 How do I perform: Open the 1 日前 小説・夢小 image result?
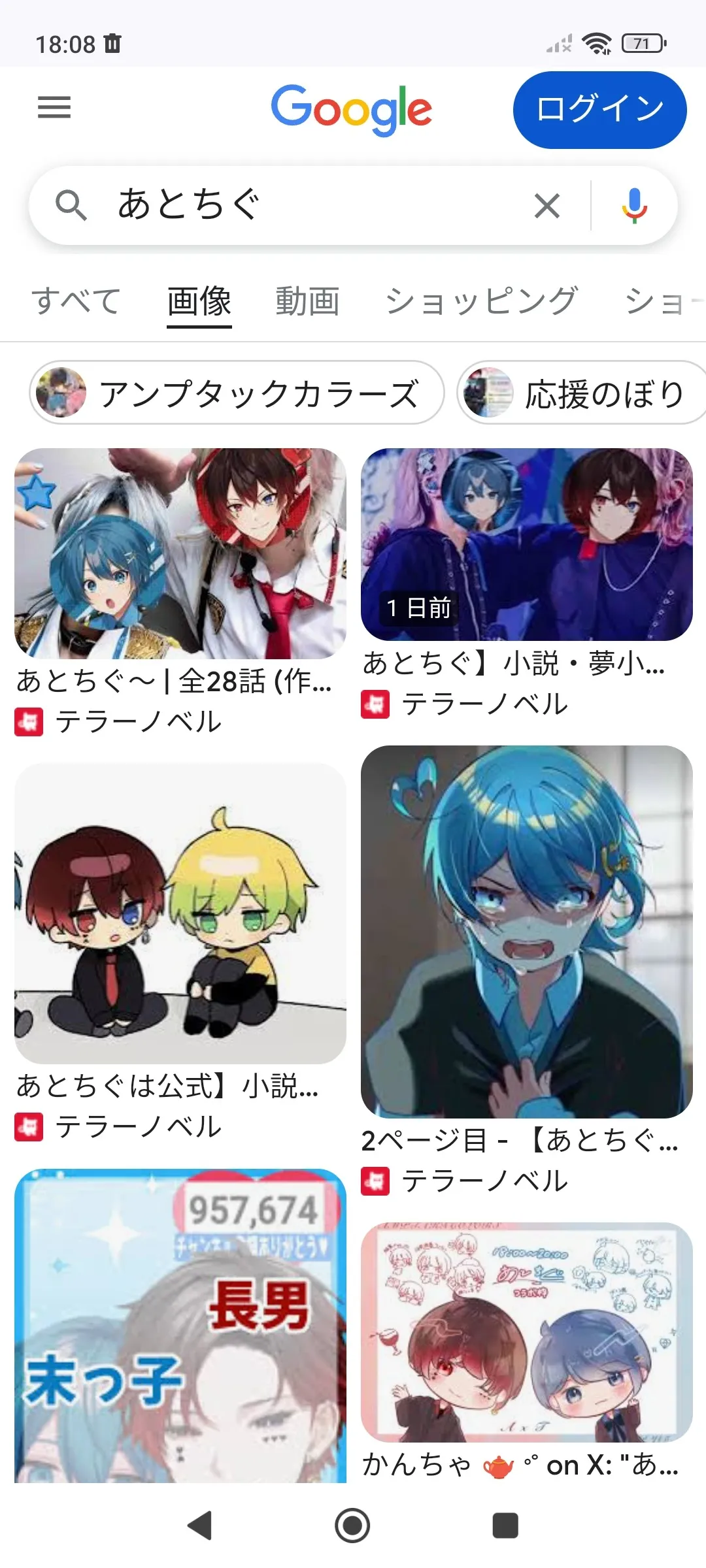pyautogui.click(x=526, y=544)
